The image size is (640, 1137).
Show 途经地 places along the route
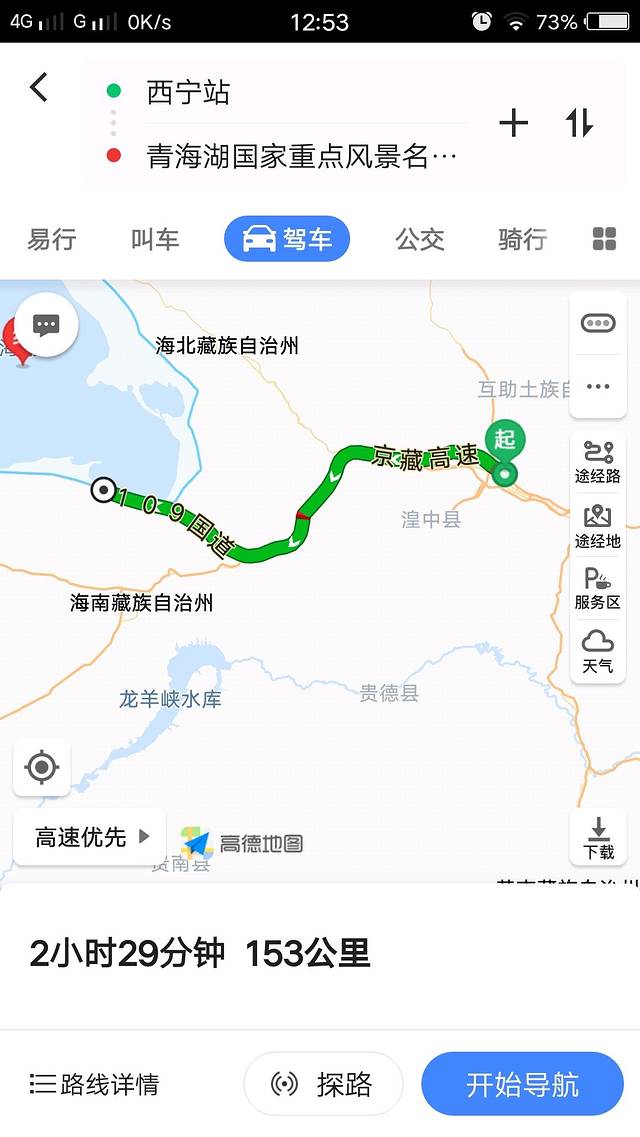(x=598, y=527)
